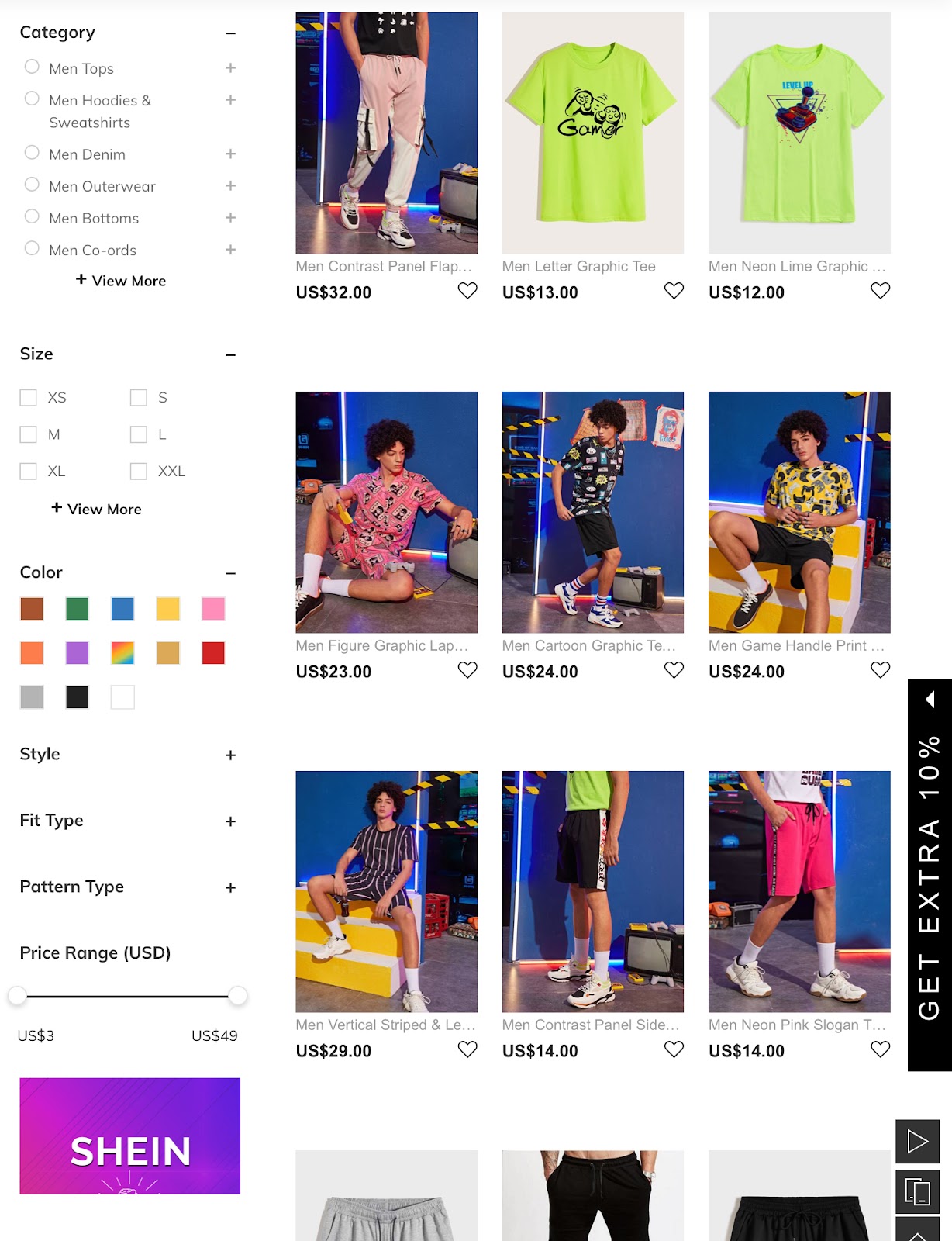The height and width of the screenshot is (1241, 952).
Task: Open the Men Figure Graphic Lapel product
Action: pyautogui.click(x=386, y=512)
